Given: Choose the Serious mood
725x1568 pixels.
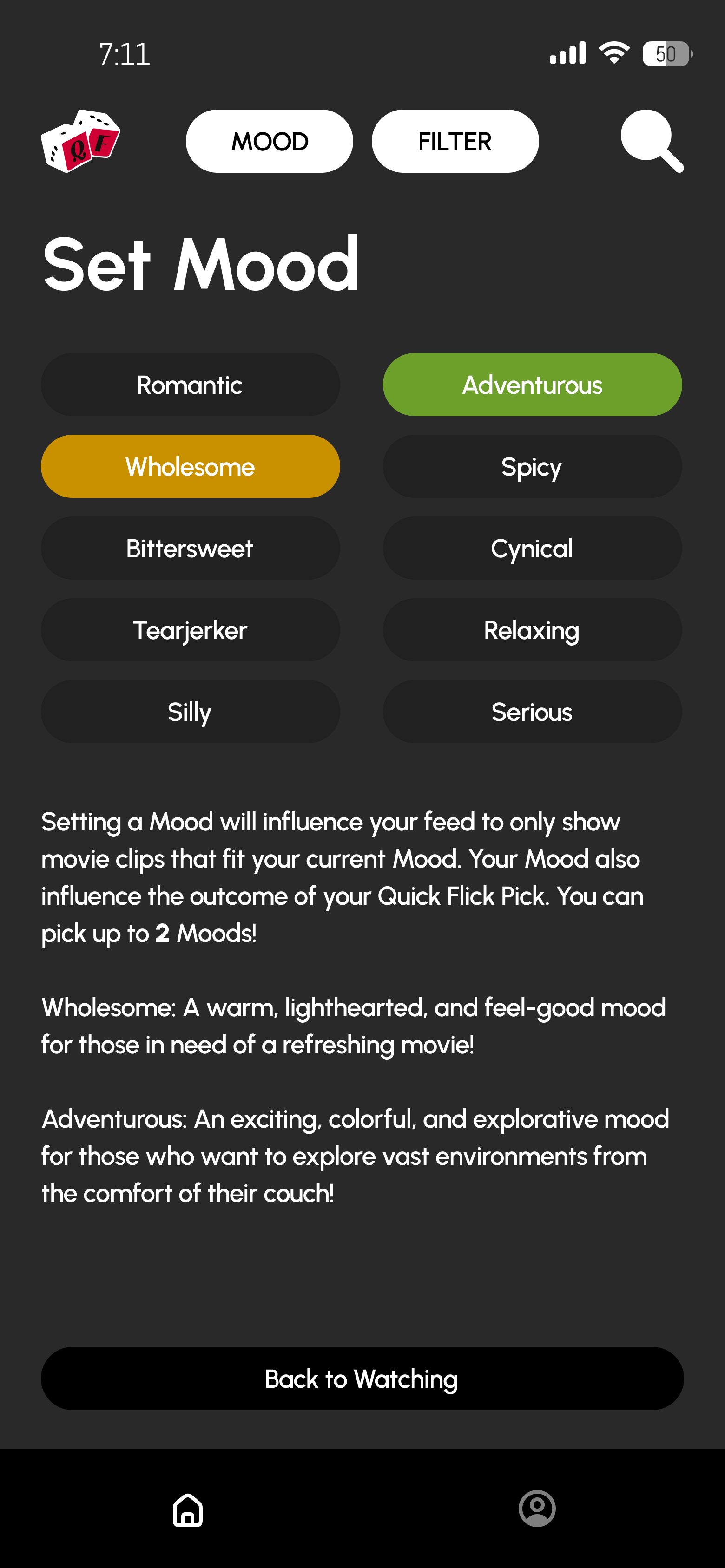Looking at the screenshot, I should click(x=532, y=712).
